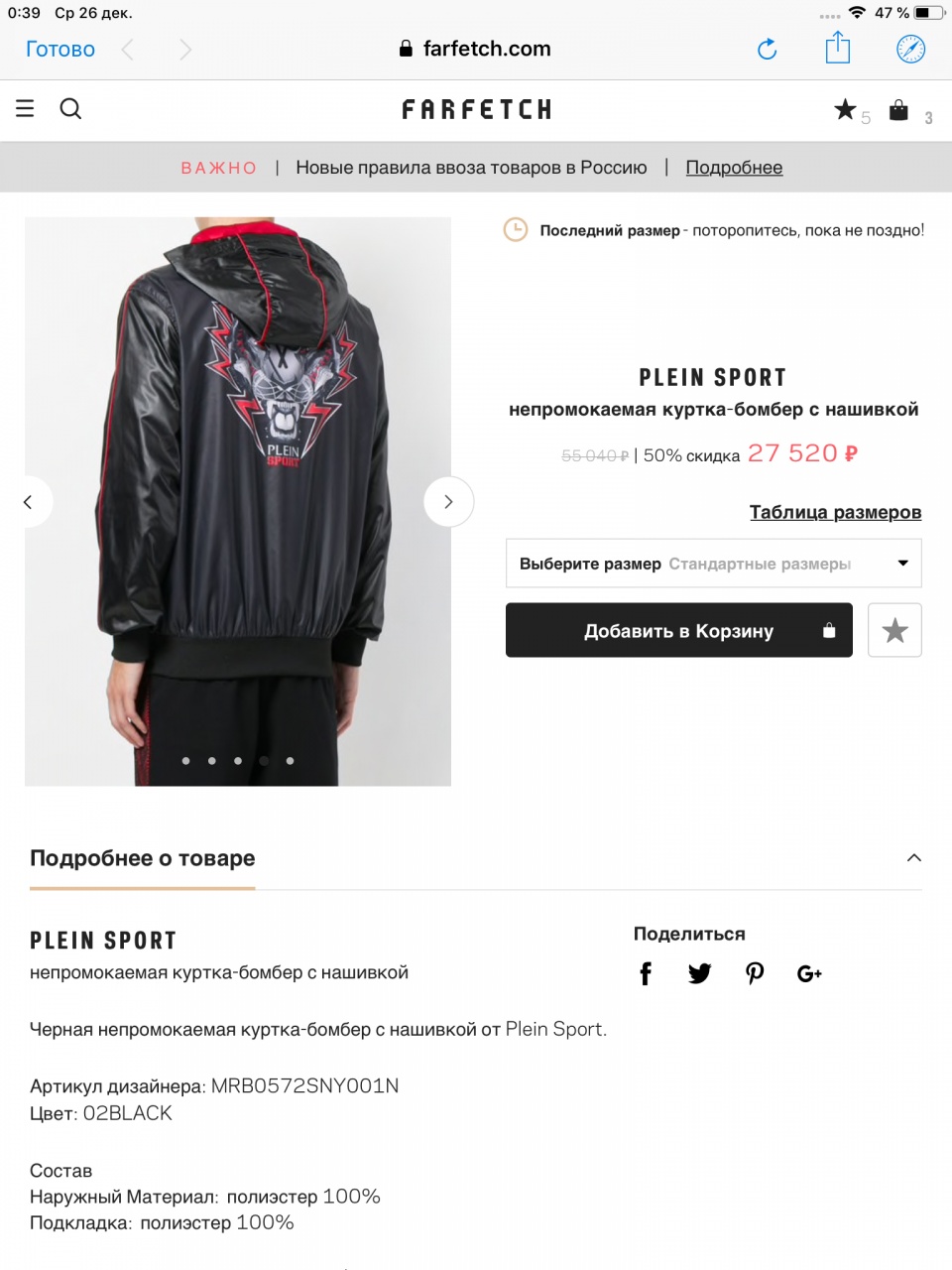Image resolution: width=952 pixels, height=1270 pixels.
Task: Open Подробнее link about import rules
Action: pyautogui.click(x=734, y=168)
